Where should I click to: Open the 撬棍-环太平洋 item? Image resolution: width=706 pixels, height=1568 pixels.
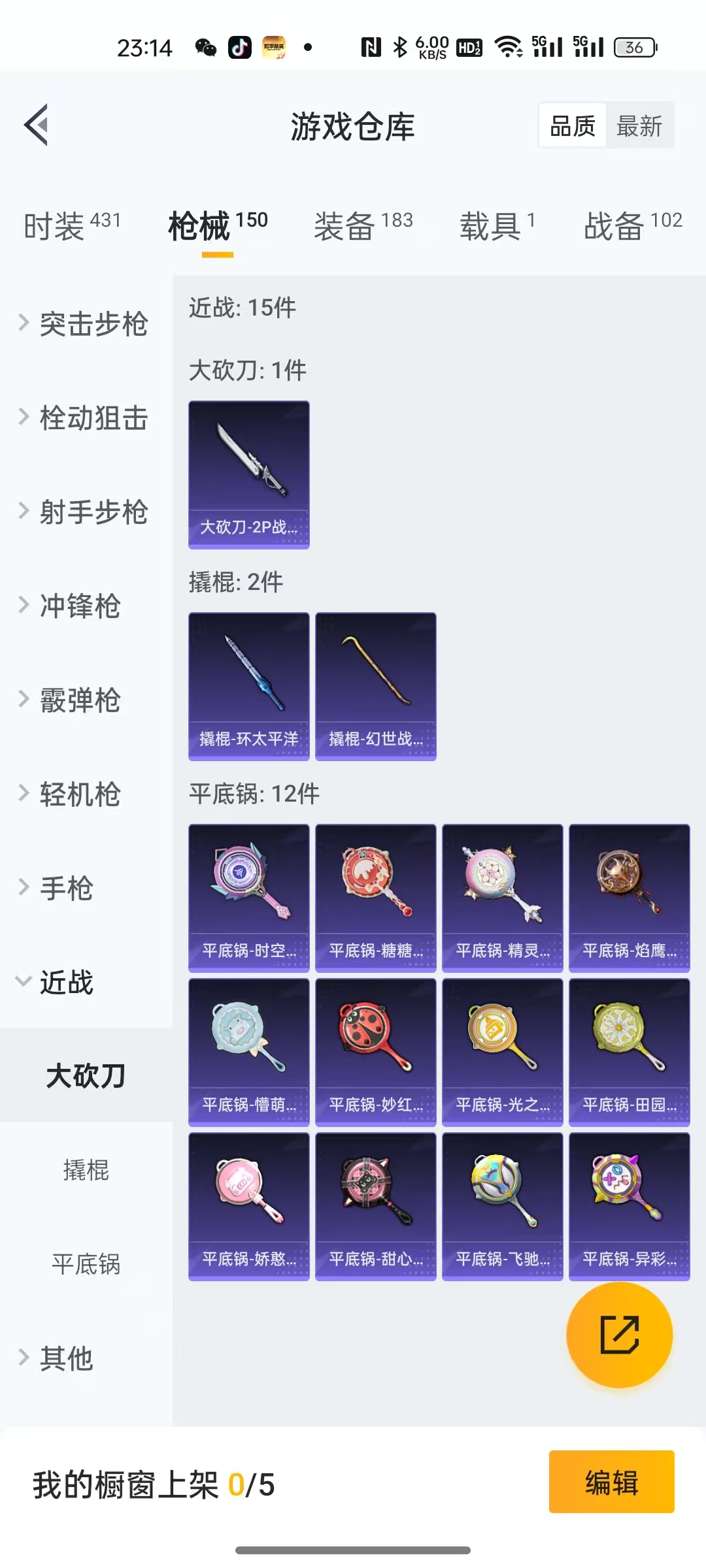248,686
